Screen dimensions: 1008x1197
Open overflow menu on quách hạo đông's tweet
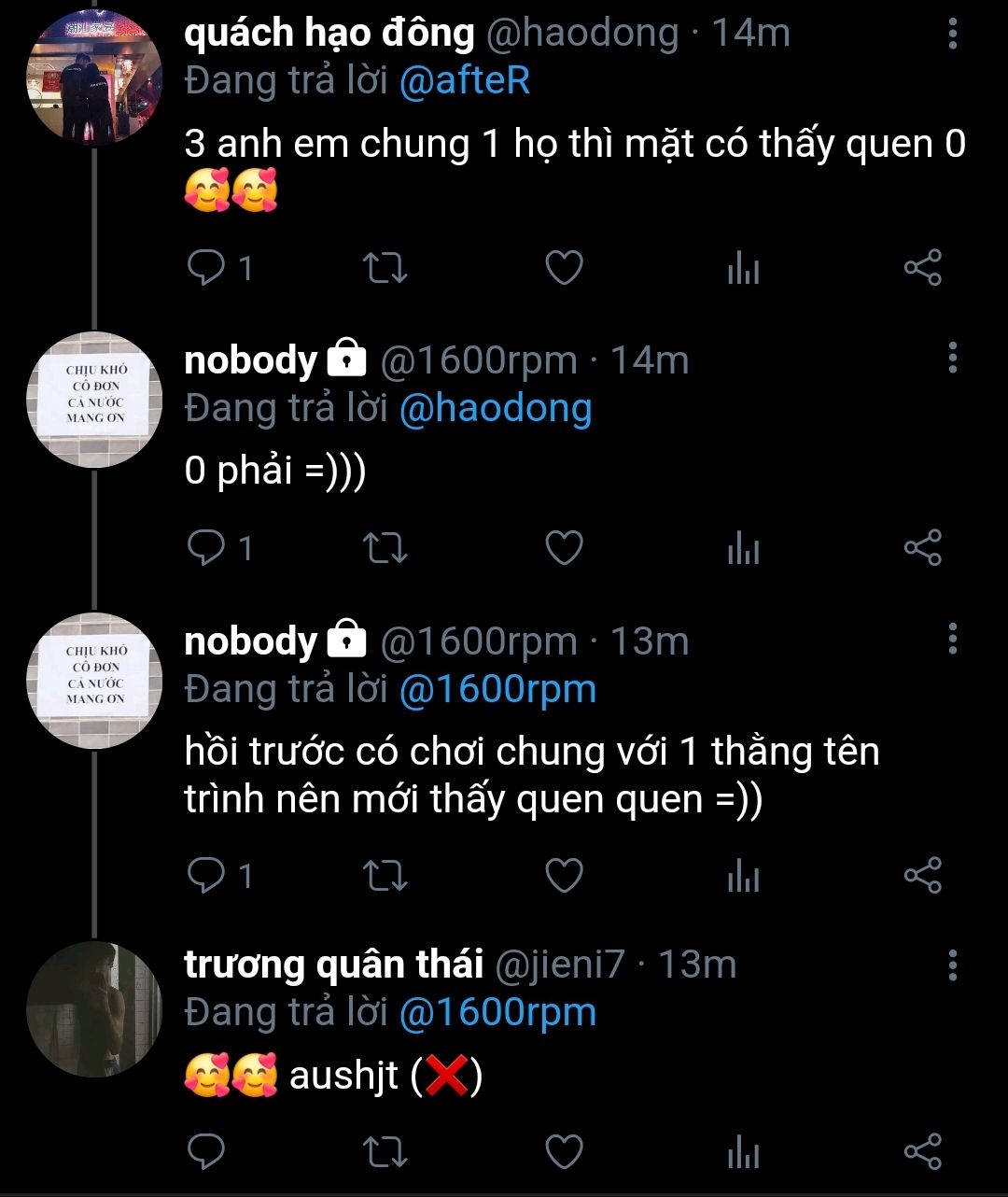952,33
